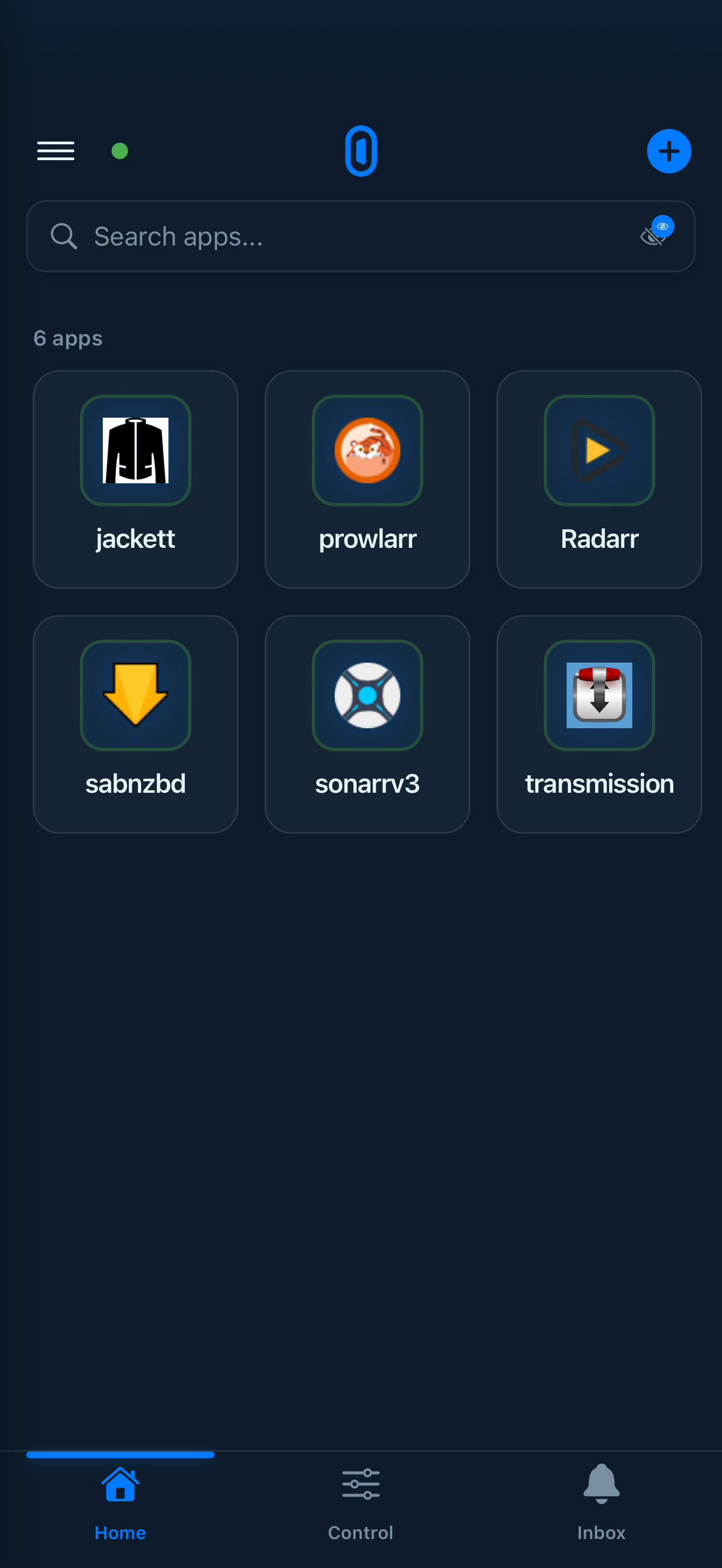This screenshot has width=722, height=1568.
Task: Launch the transmission client
Action: pos(599,724)
